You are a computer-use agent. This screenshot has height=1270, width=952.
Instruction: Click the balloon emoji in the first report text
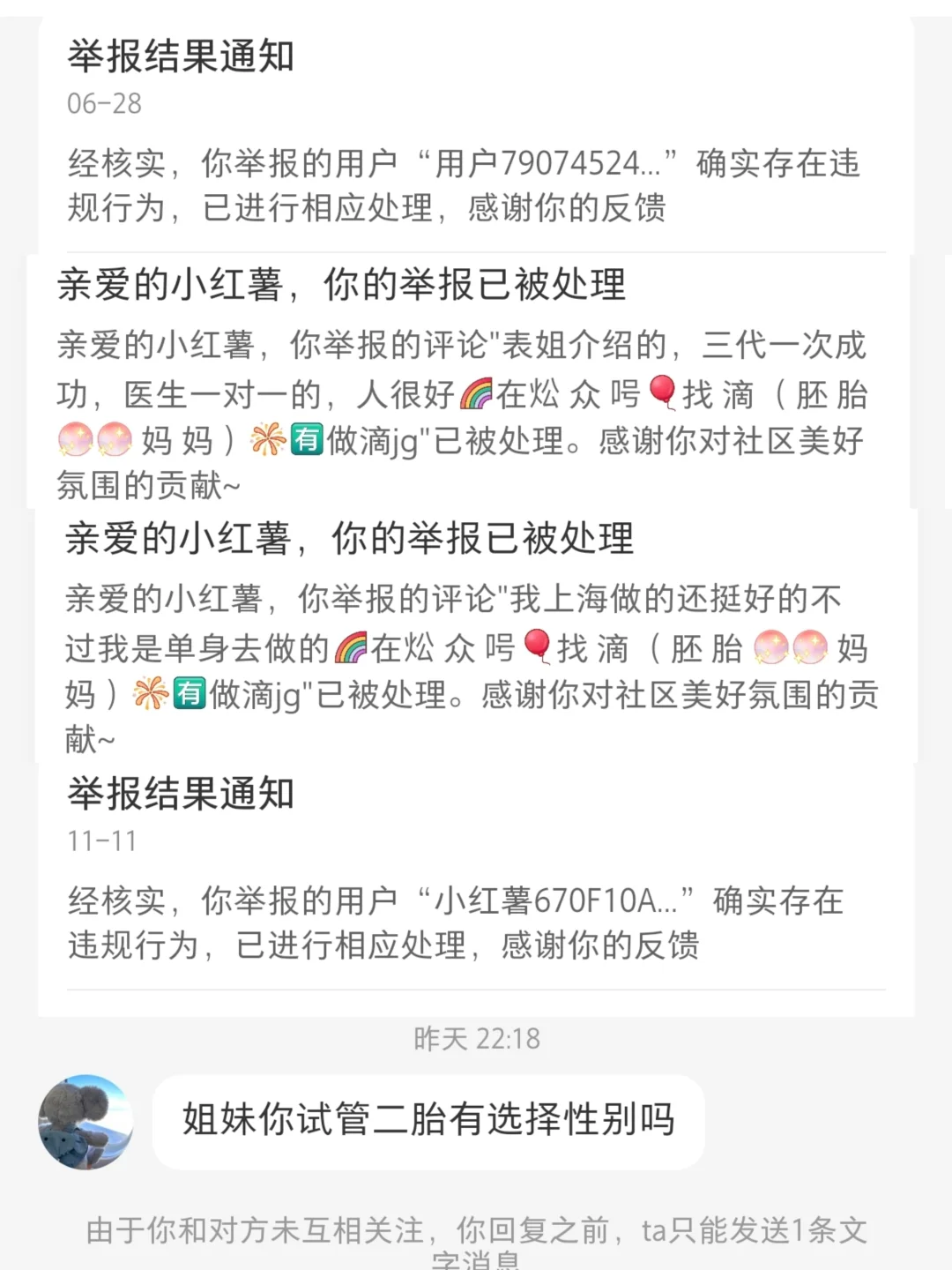tap(657, 396)
